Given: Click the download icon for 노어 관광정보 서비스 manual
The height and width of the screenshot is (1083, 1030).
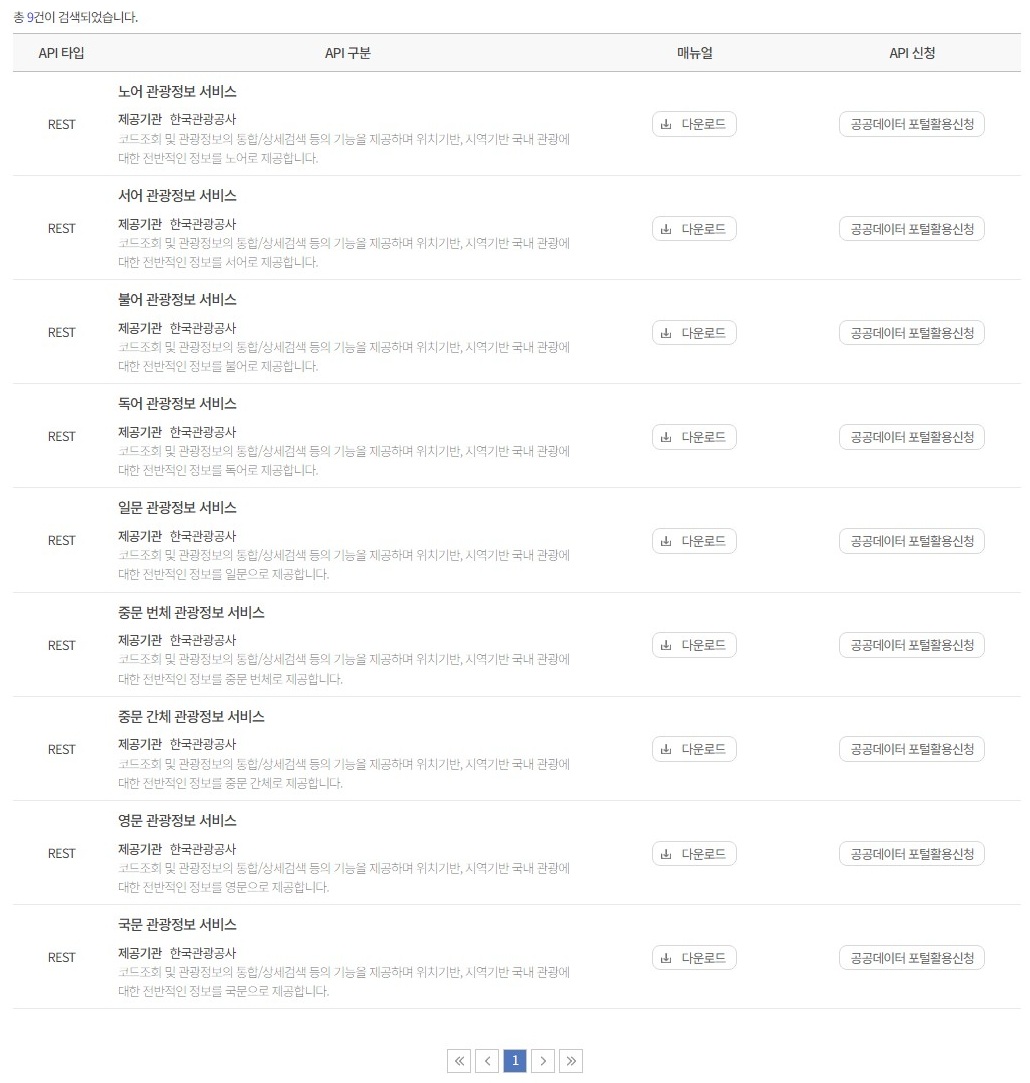Looking at the screenshot, I should point(666,124).
